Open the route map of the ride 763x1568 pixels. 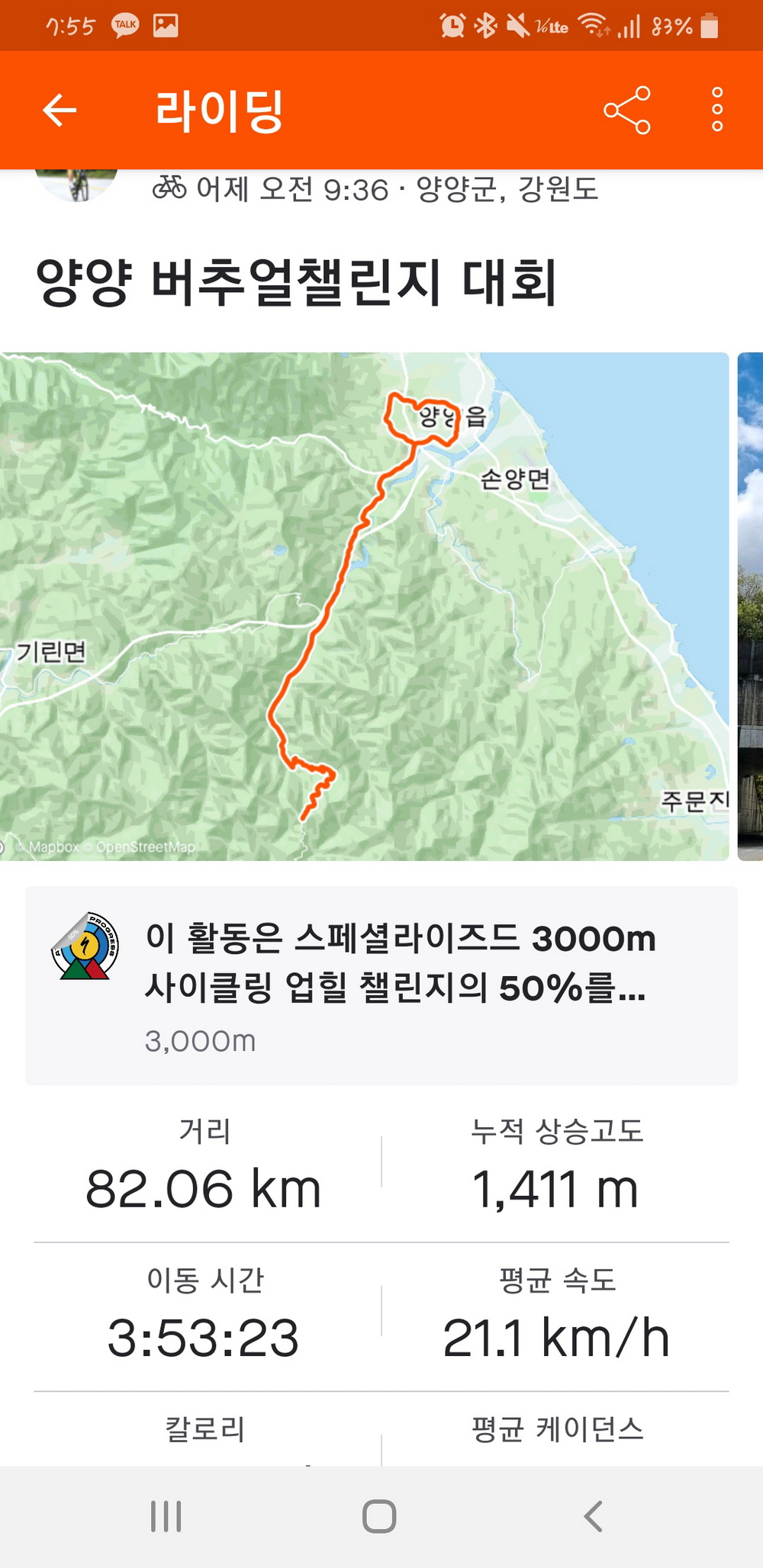365,606
